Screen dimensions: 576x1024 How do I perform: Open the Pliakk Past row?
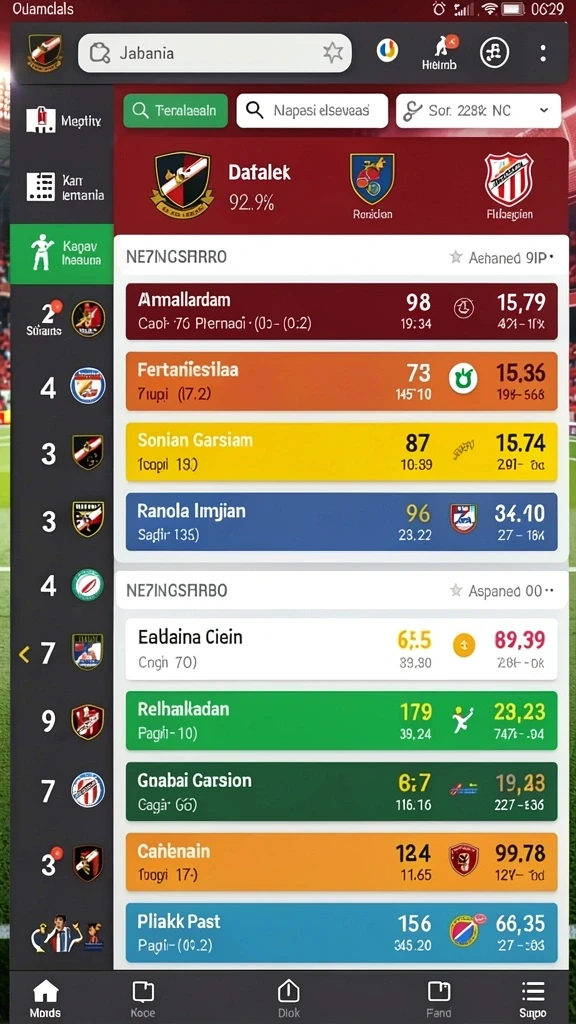click(x=342, y=933)
